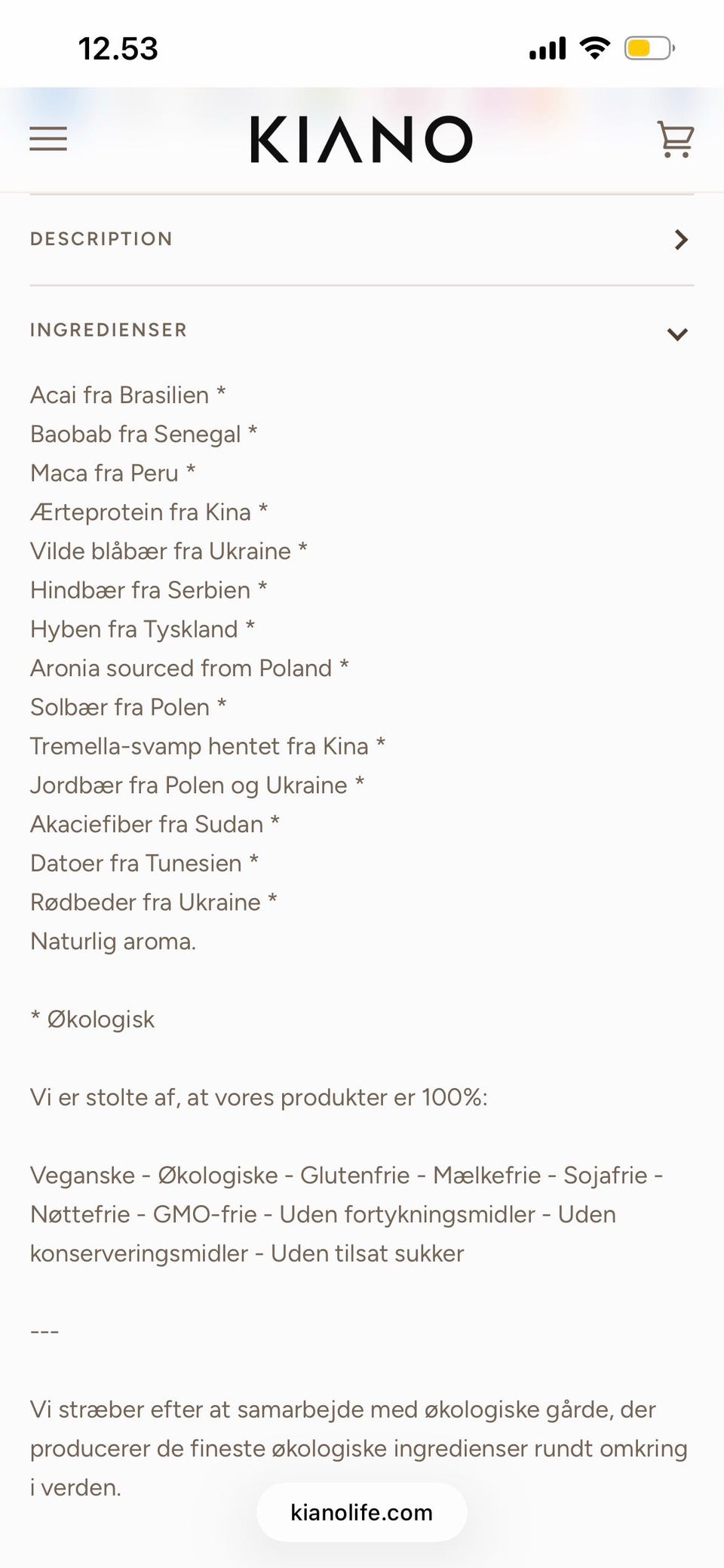This screenshot has width=724, height=1568.
Task: Open the hamburger menu
Action: (48, 139)
